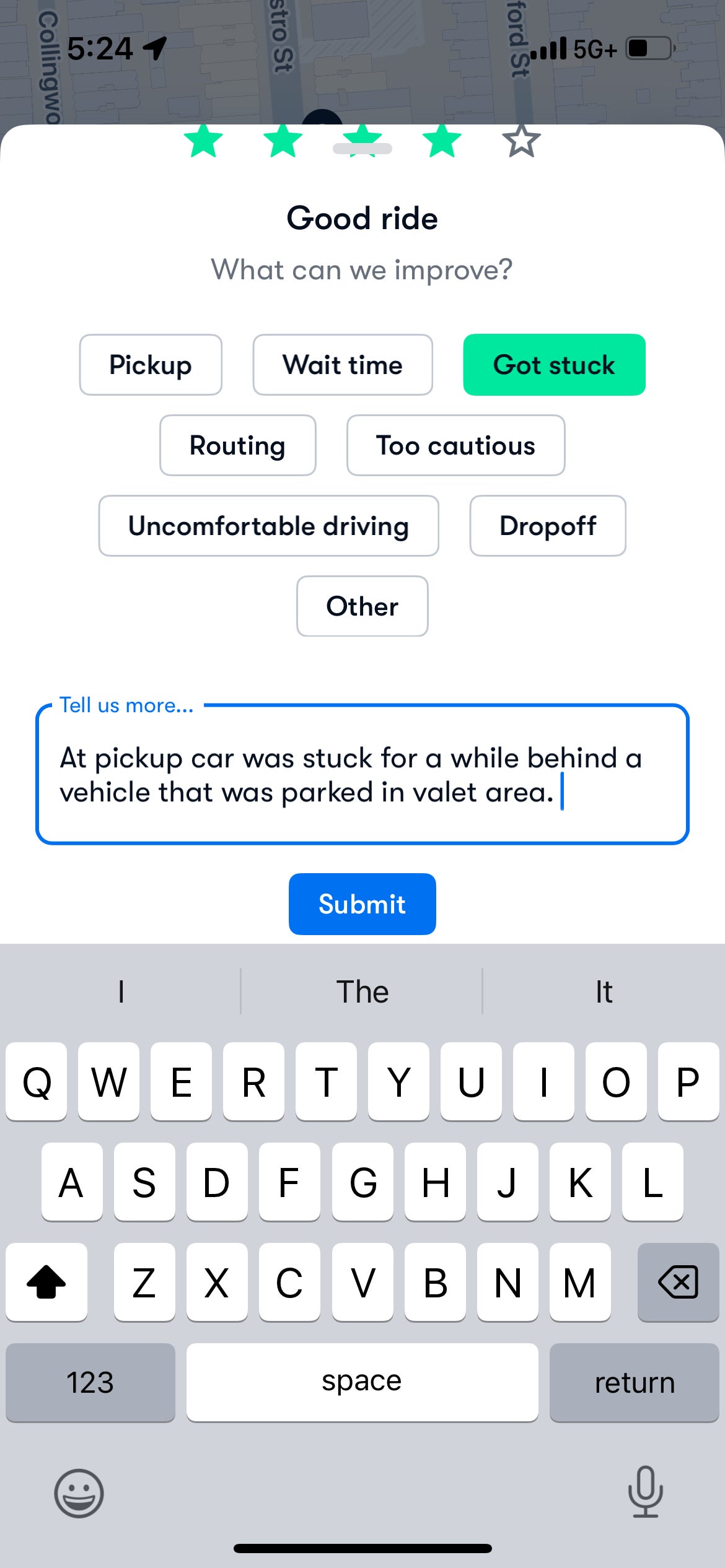This screenshot has width=725, height=1568.
Task: Select the Uncomfortable driving option
Action: 268,526
